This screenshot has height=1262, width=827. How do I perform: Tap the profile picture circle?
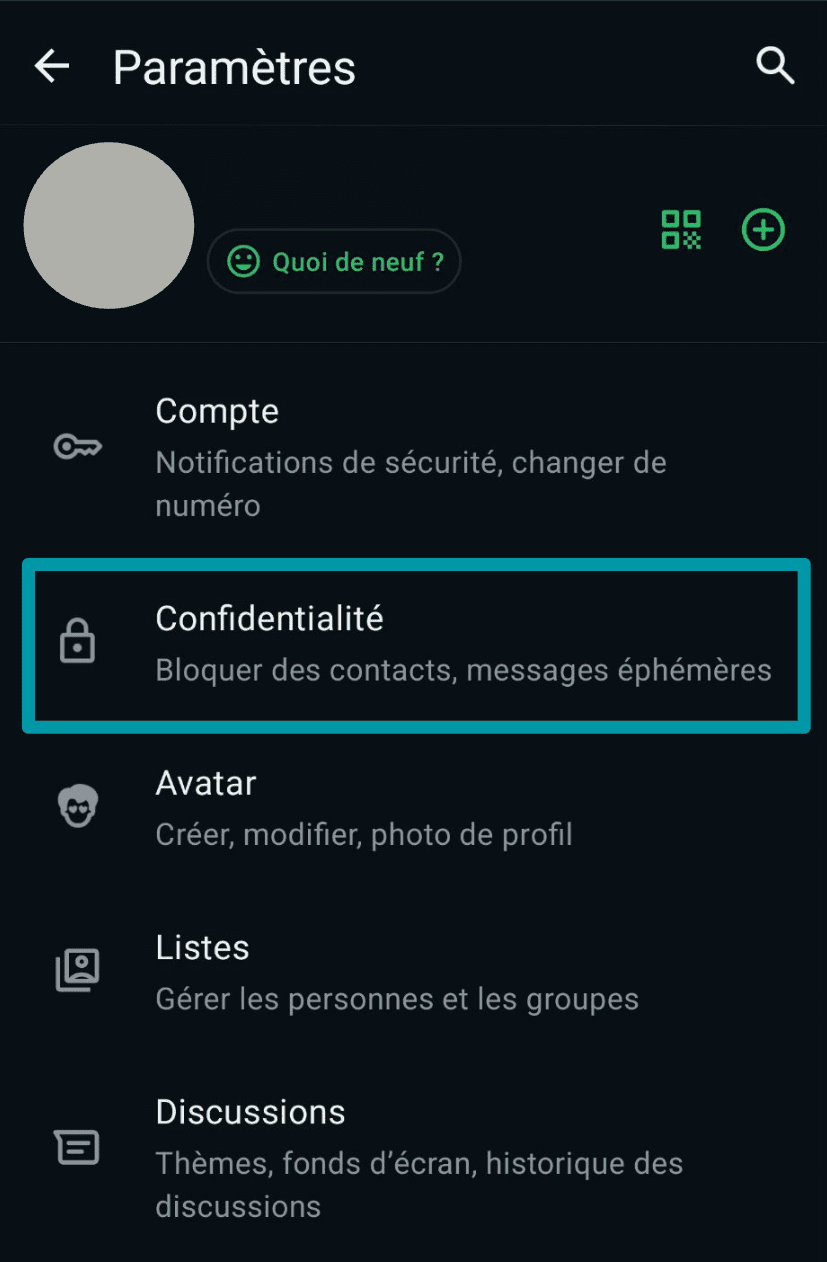tap(108, 226)
